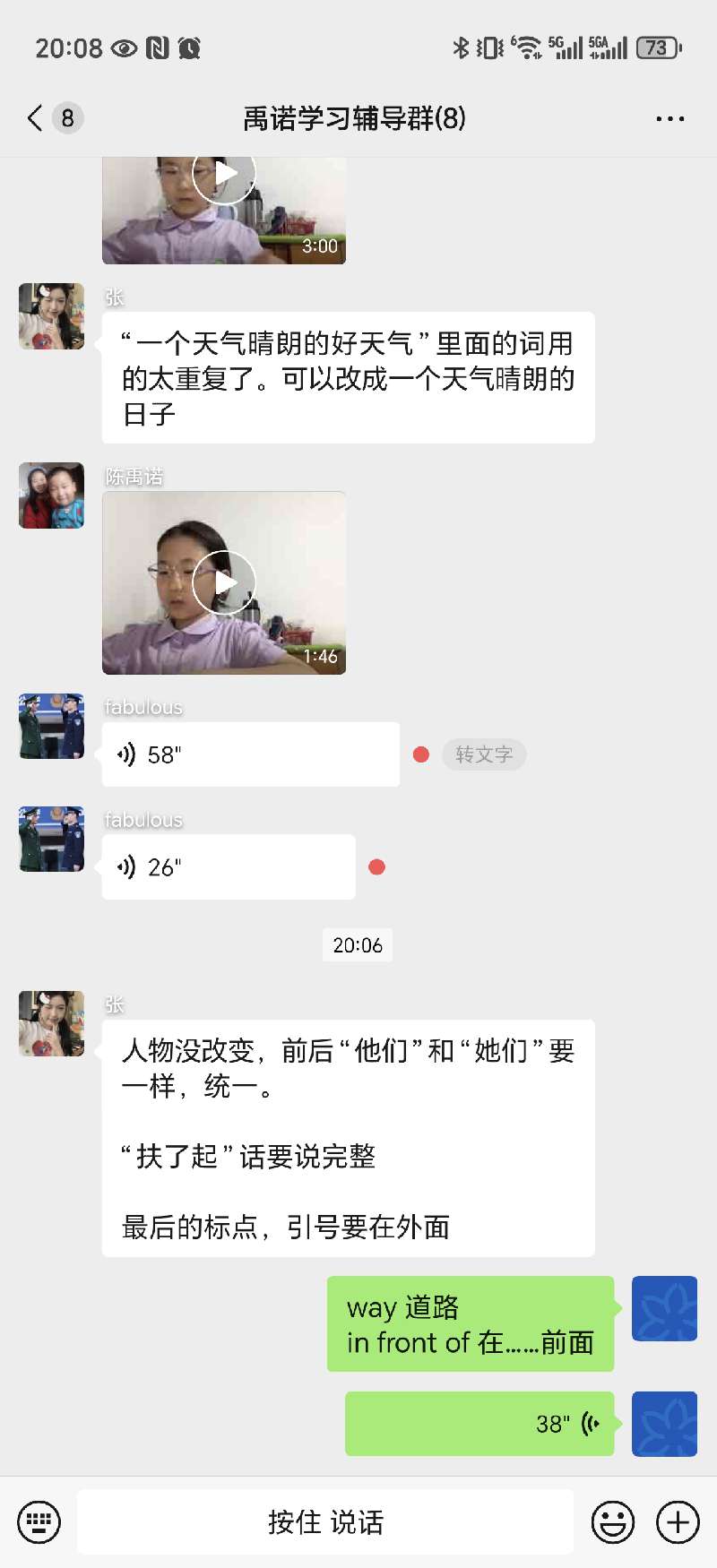This screenshot has height=1568, width=717.
Task: Open the message "一个天气晴朗的好天气" from 张
Action: click(348, 378)
